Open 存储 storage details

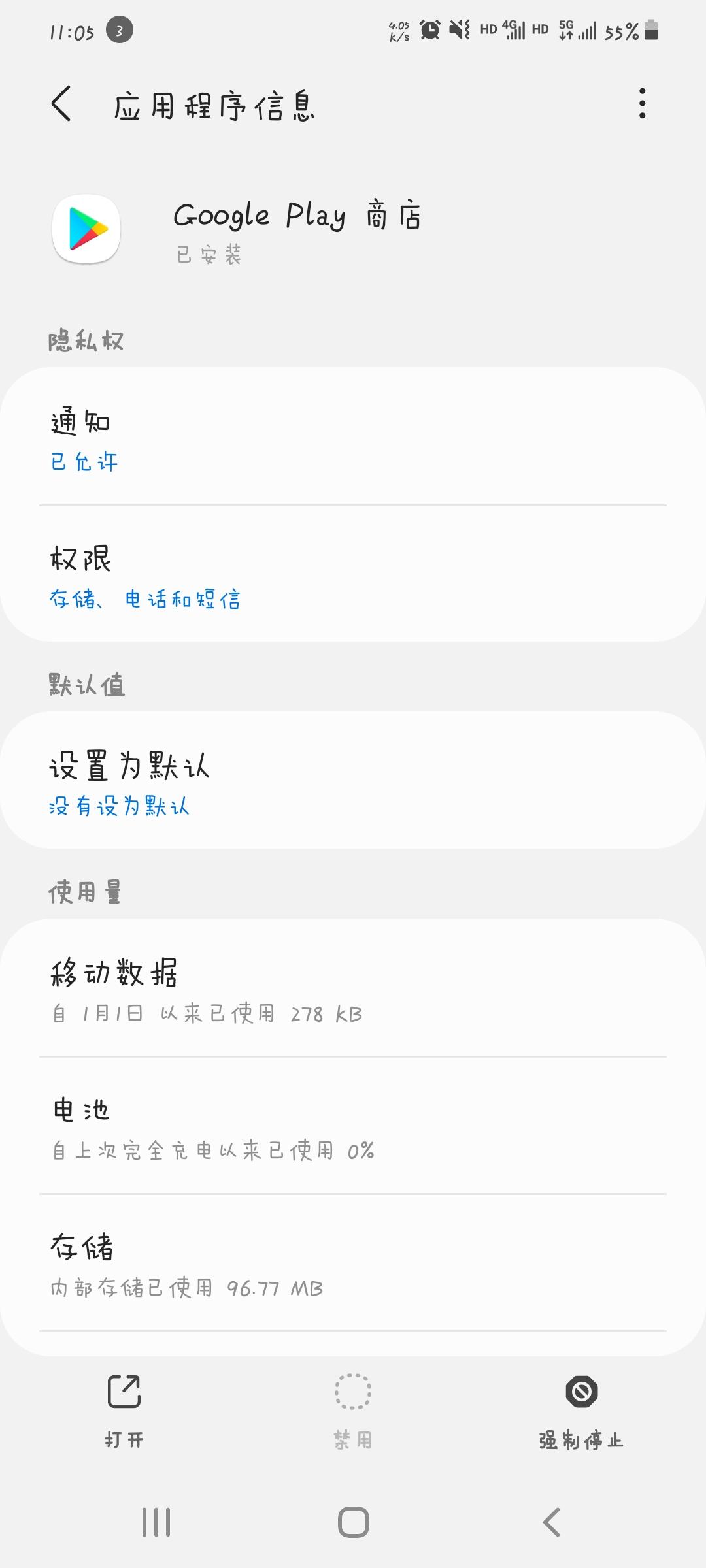pyautogui.click(x=353, y=1262)
